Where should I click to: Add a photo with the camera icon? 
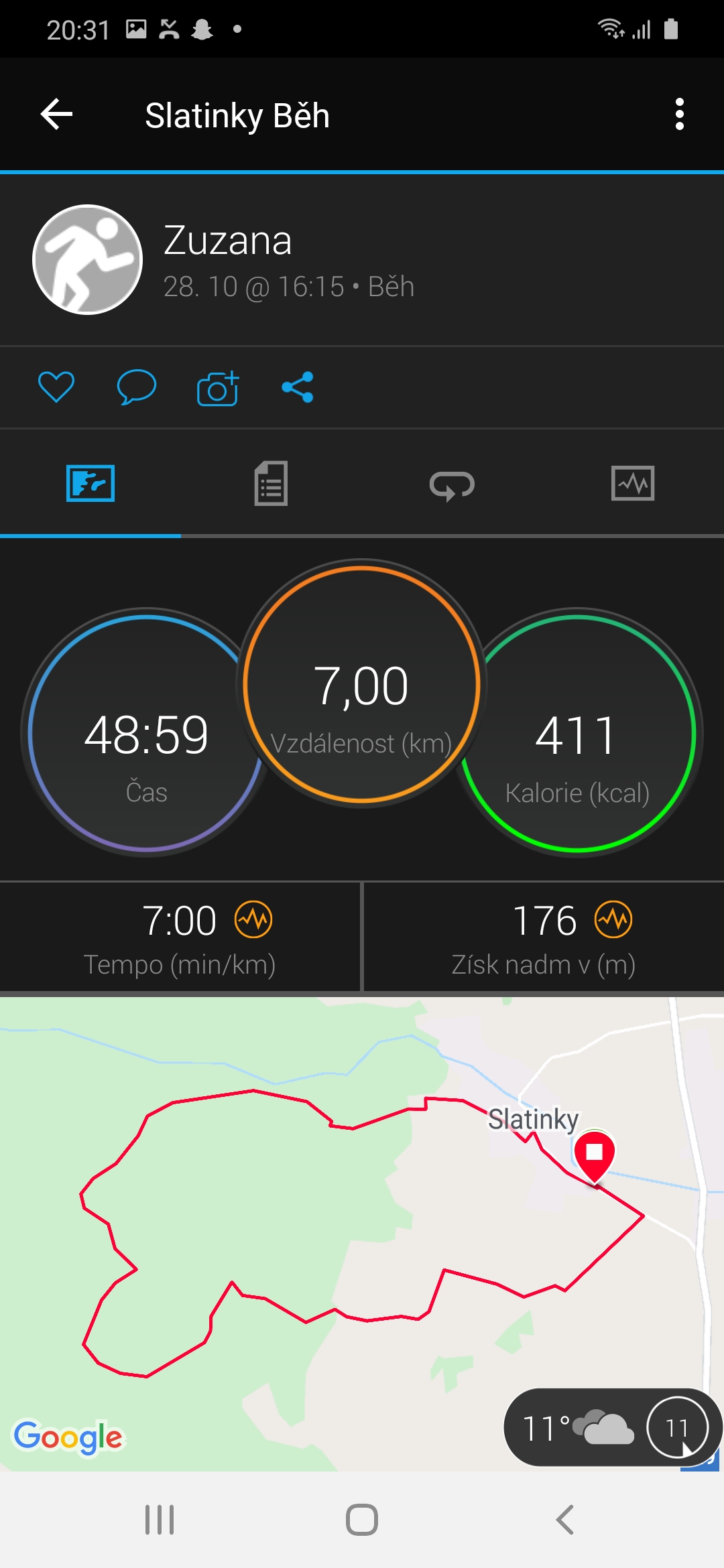(x=218, y=388)
